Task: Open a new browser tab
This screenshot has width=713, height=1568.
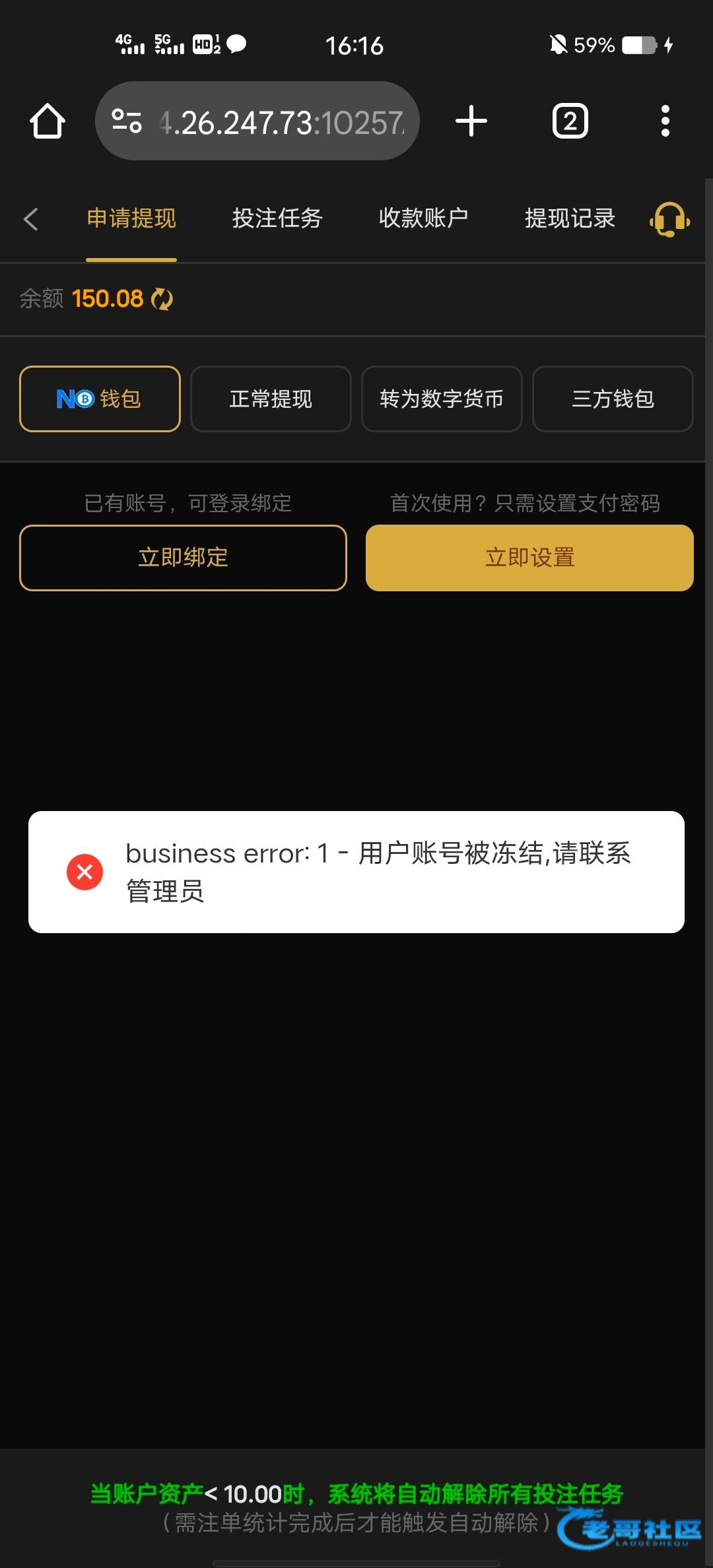Action: [x=471, y=121]
